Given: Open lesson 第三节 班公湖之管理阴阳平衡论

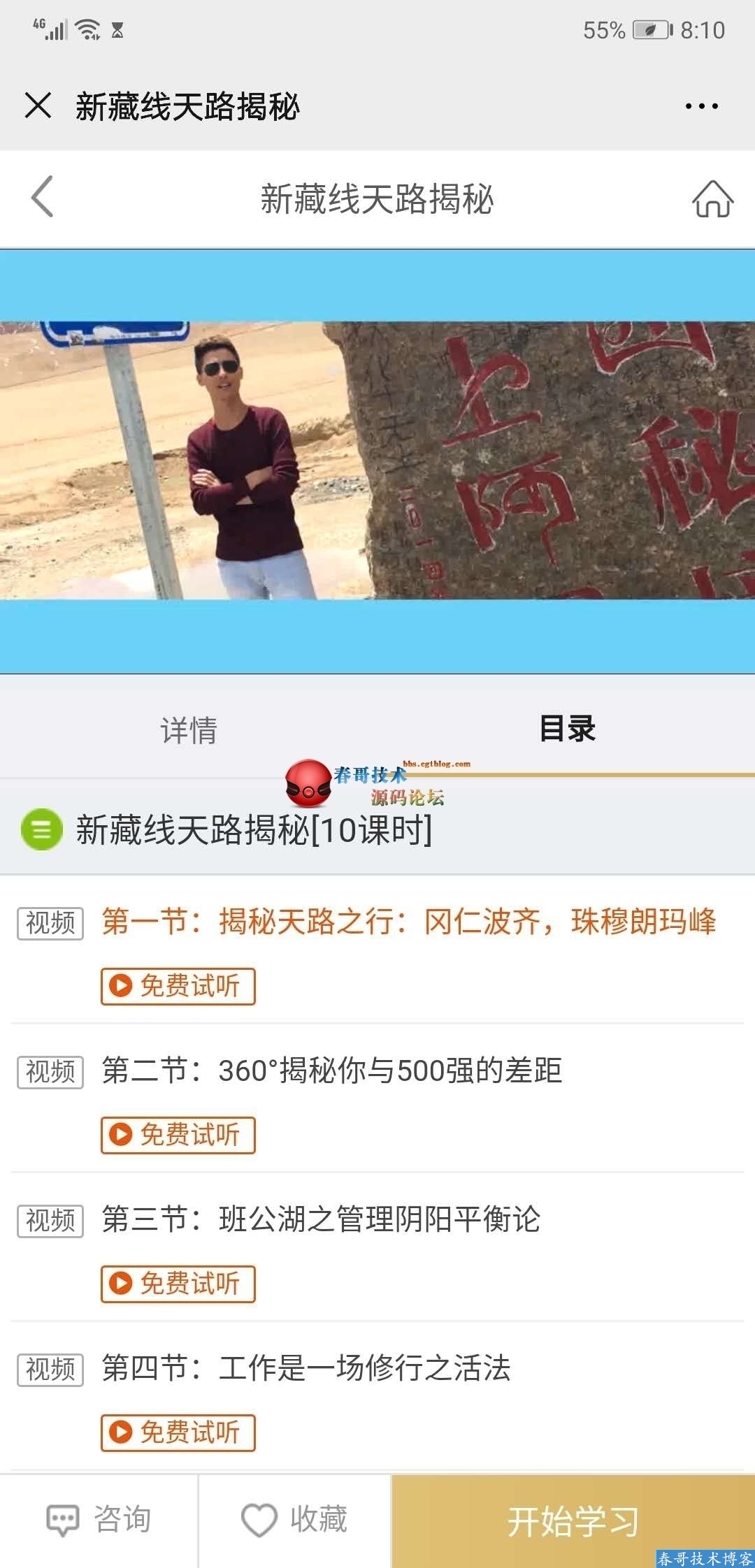Looking at the screenshot, I should pos(320,1219).
